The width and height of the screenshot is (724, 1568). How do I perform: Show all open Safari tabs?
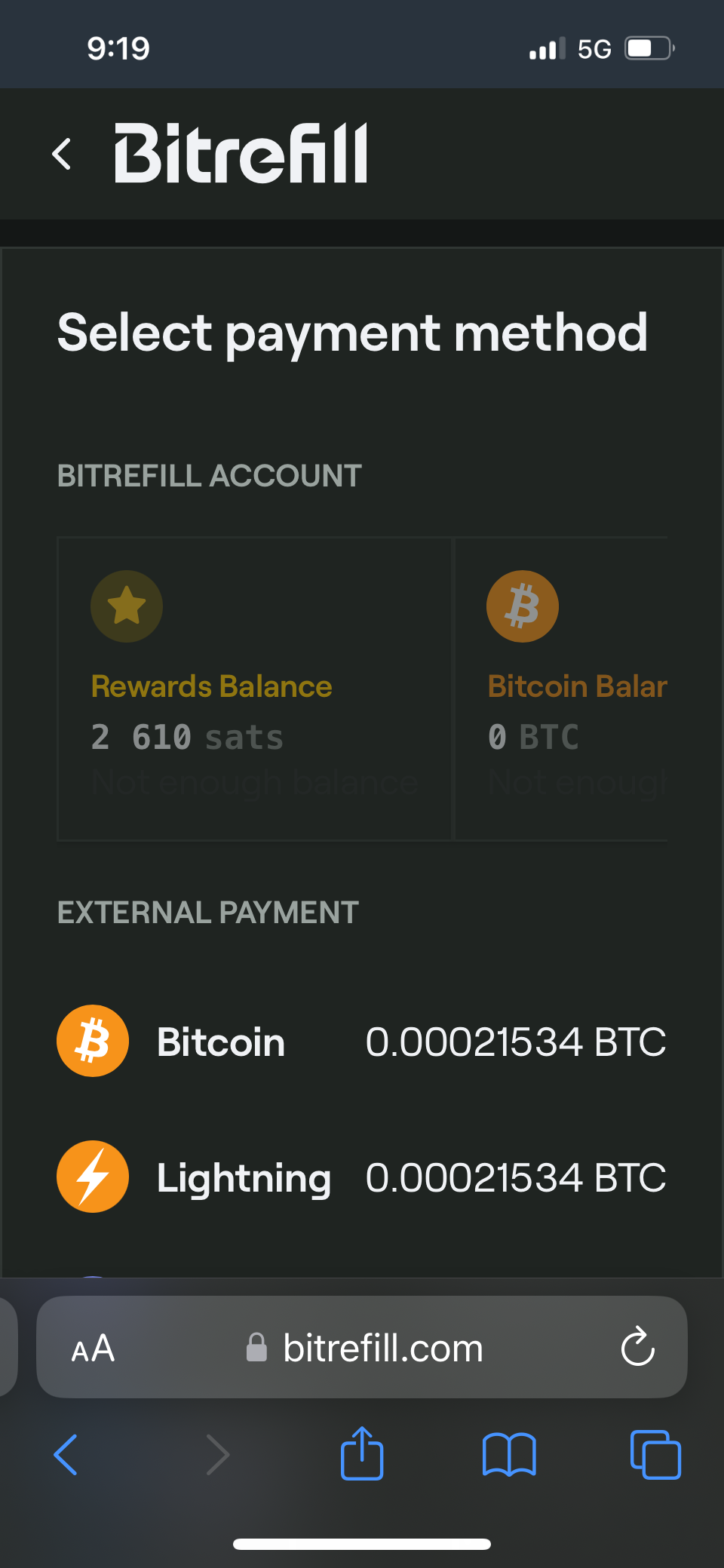(x=655, y=1455)
